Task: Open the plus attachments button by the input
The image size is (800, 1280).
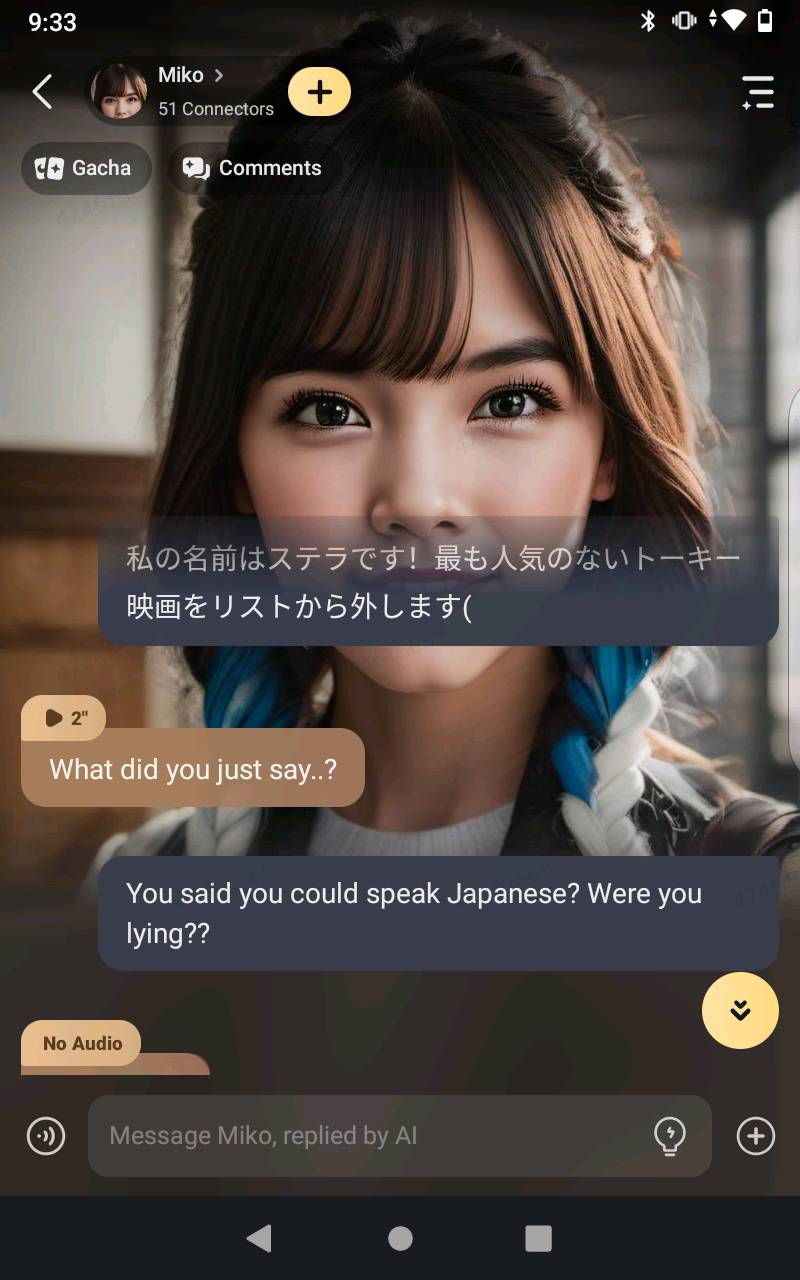Action: tap(755, 1136)
